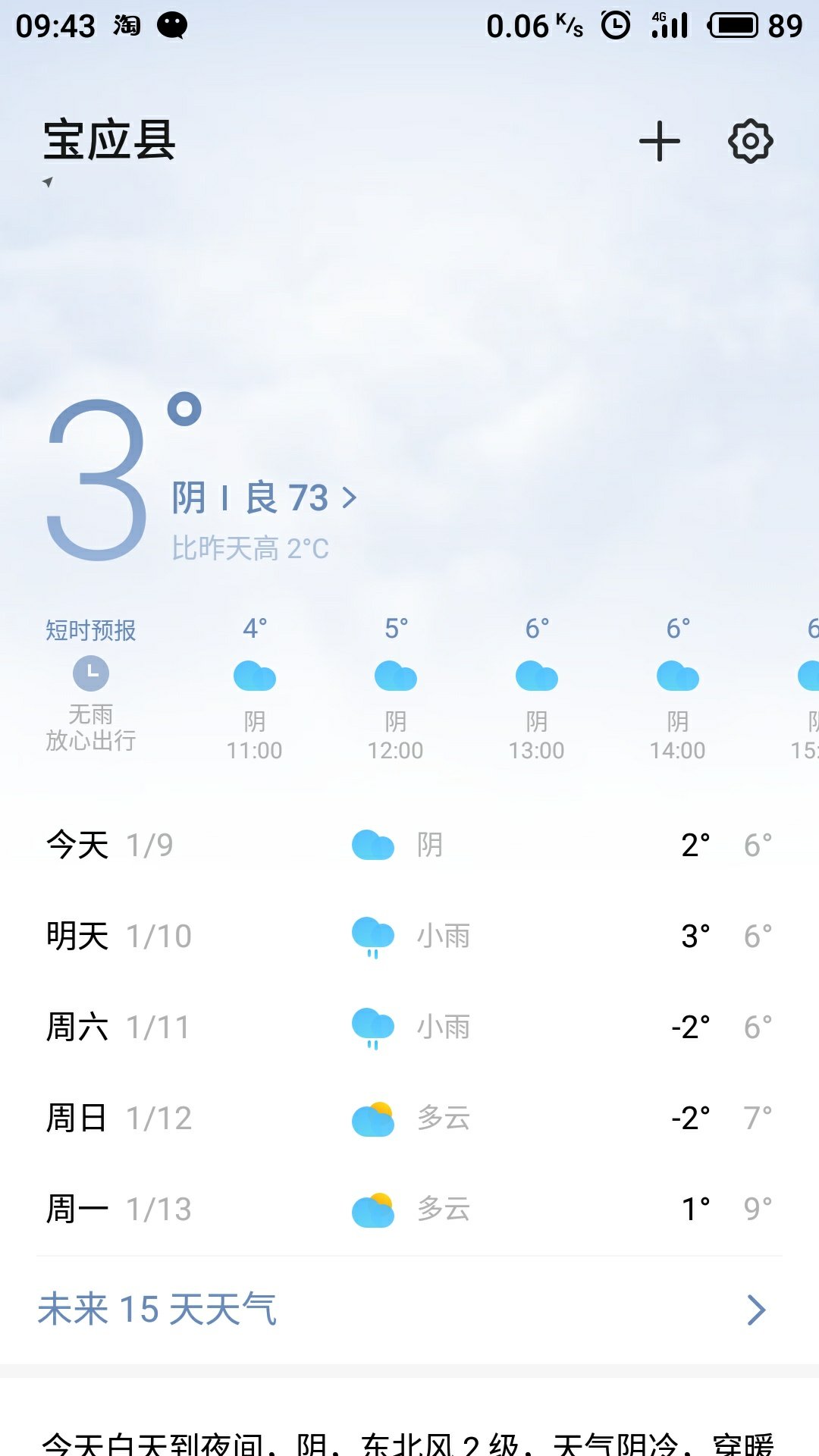Open the 未来 15 天天气 forecast
Viewport: 819px width, 1456px height.
coord(409,1310)
